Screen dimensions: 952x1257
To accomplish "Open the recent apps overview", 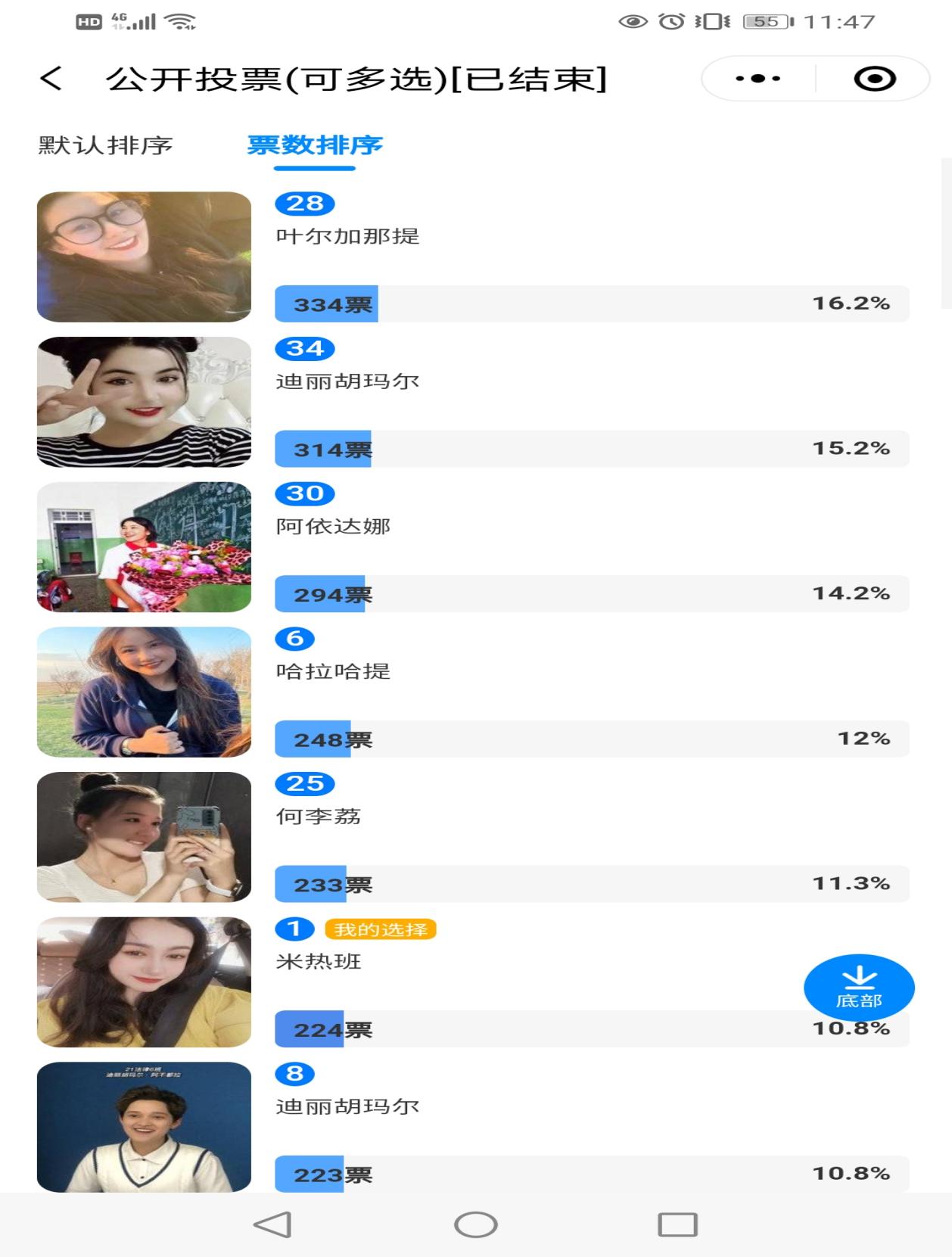I will (677, 1224).
